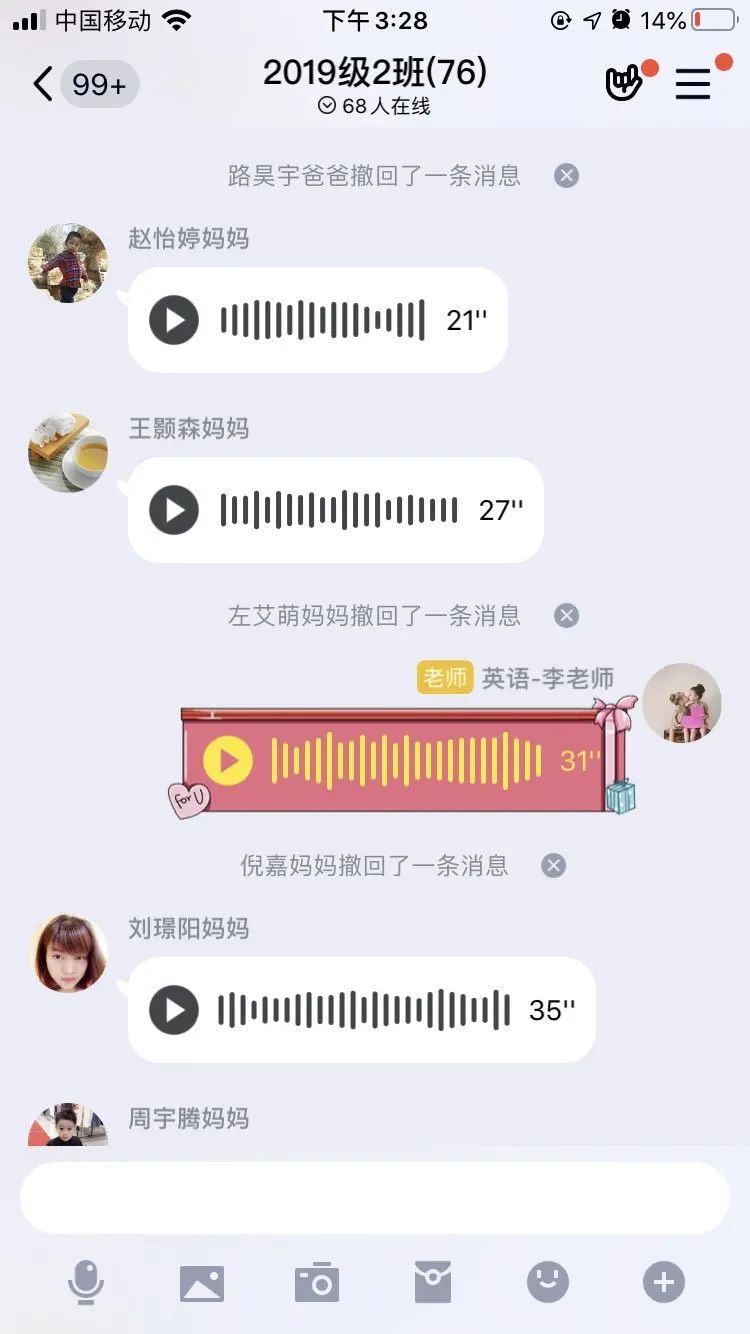View 赵怡婷妈妈's profile avatar

pos(68,263)
